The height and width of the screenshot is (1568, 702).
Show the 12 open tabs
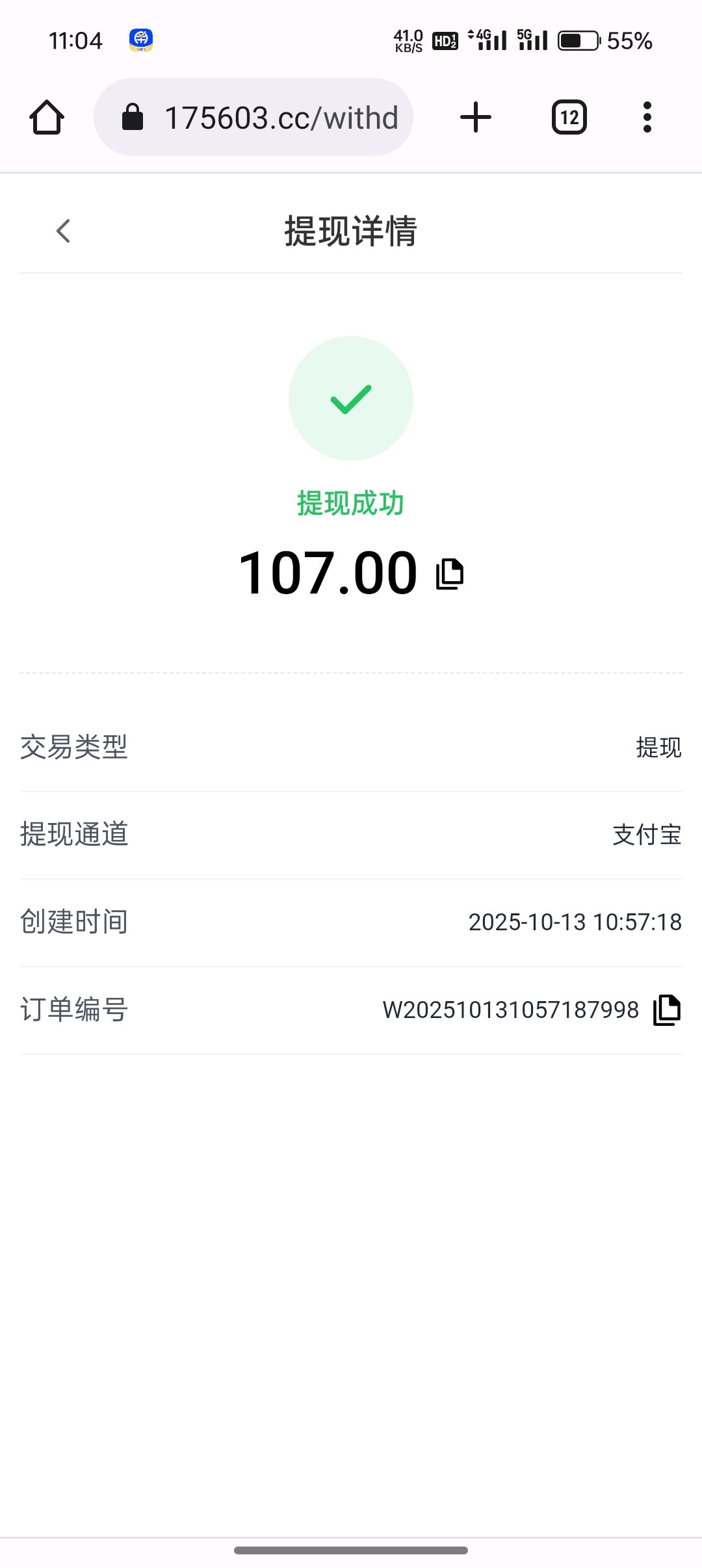pos(569,118)
